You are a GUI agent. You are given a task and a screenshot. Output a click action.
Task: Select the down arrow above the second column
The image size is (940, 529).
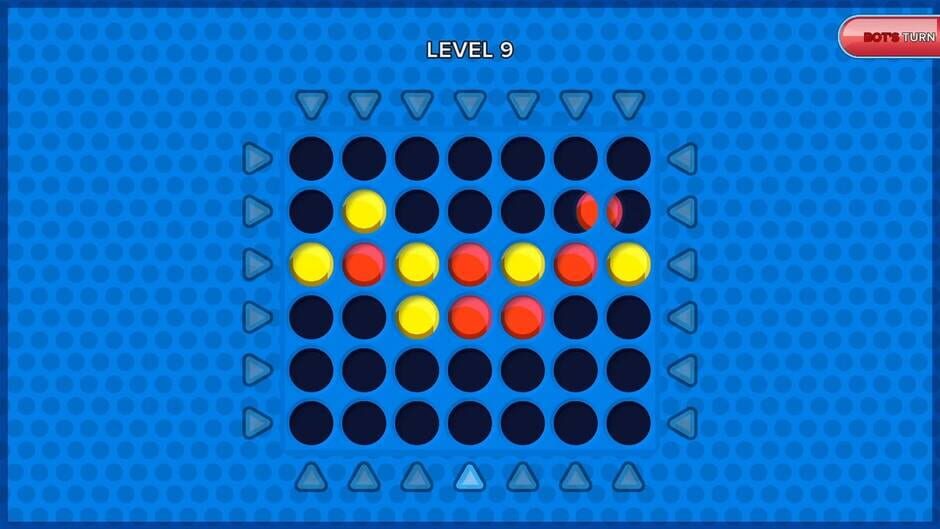coord(364,104)
